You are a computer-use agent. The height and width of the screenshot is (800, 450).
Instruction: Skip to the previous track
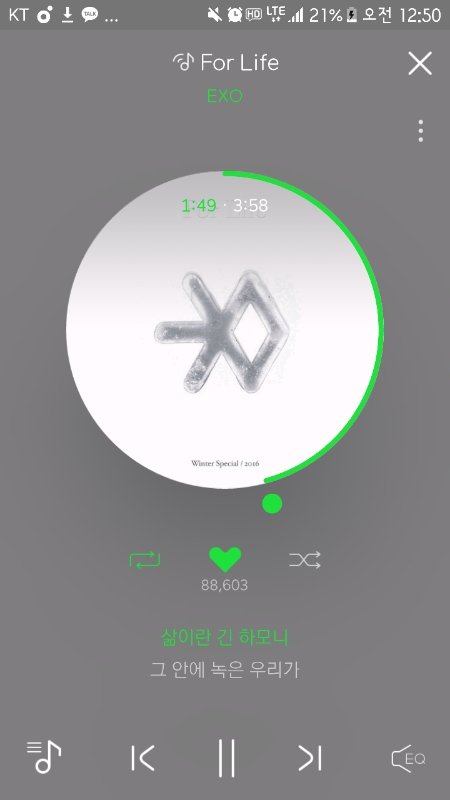click(142, 758)
